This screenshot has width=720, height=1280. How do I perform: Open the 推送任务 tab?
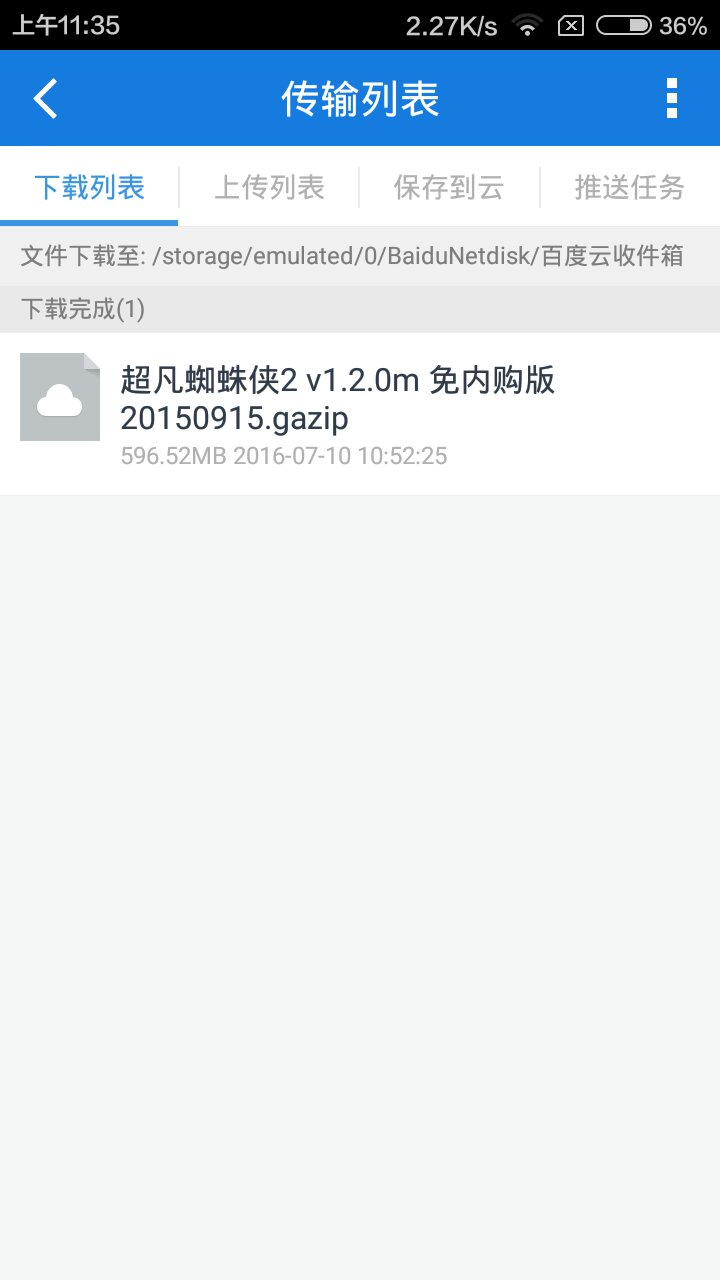[628, 187]
